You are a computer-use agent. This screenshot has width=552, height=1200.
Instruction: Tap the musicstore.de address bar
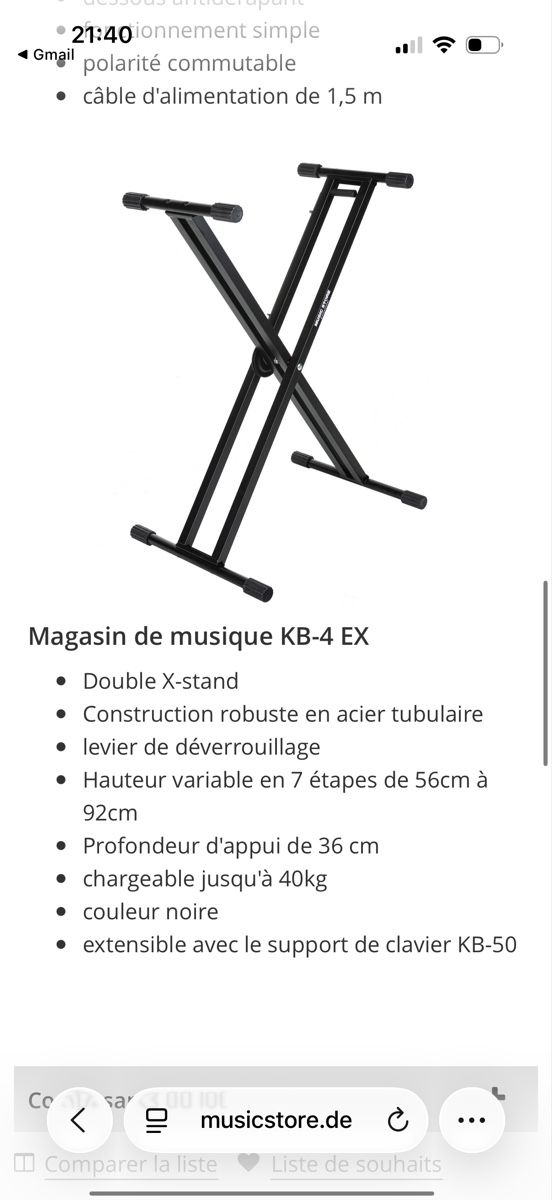276,1120
